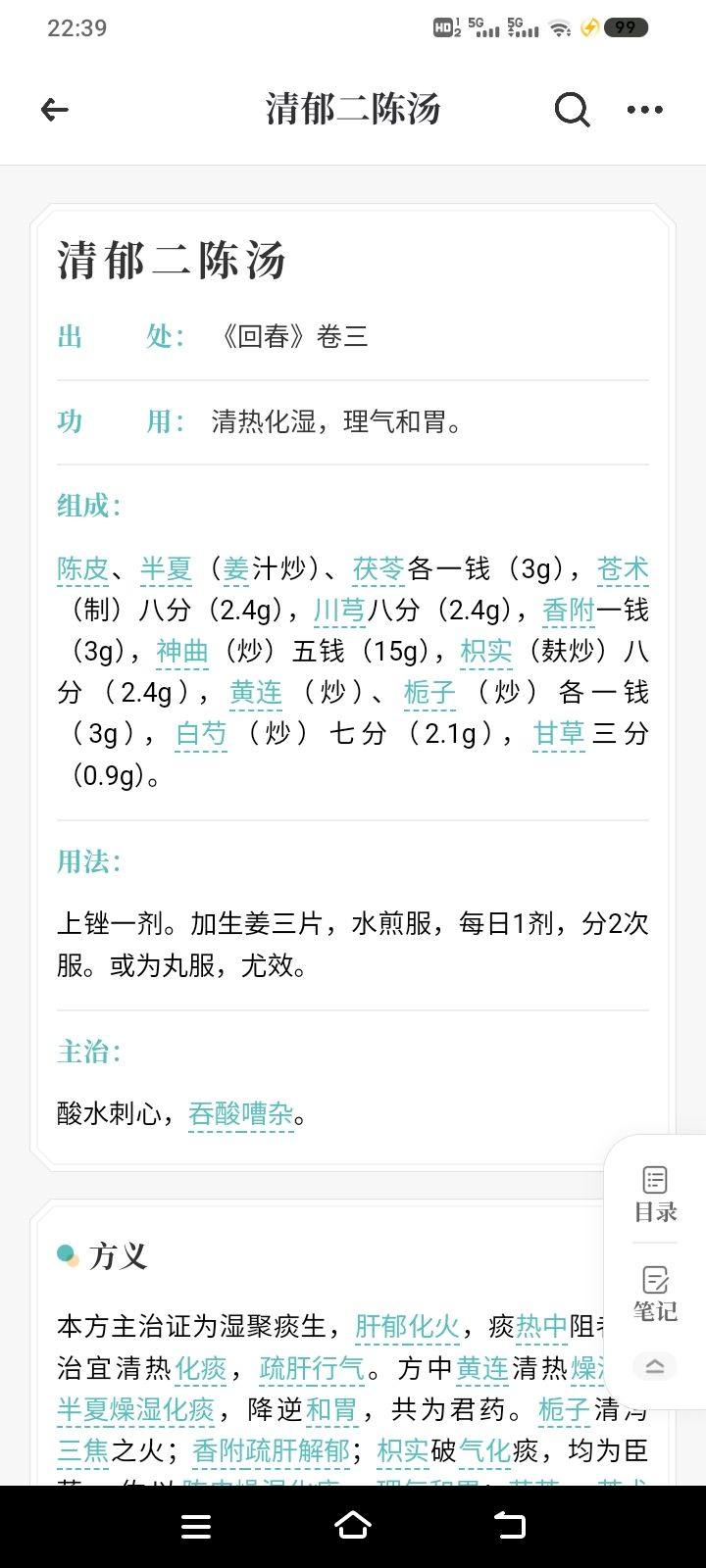Viewport: 706px width, 1568px height.
Task: Open the 茯苓 herb link
Action: pyautogui.click(x=378, y=569)
